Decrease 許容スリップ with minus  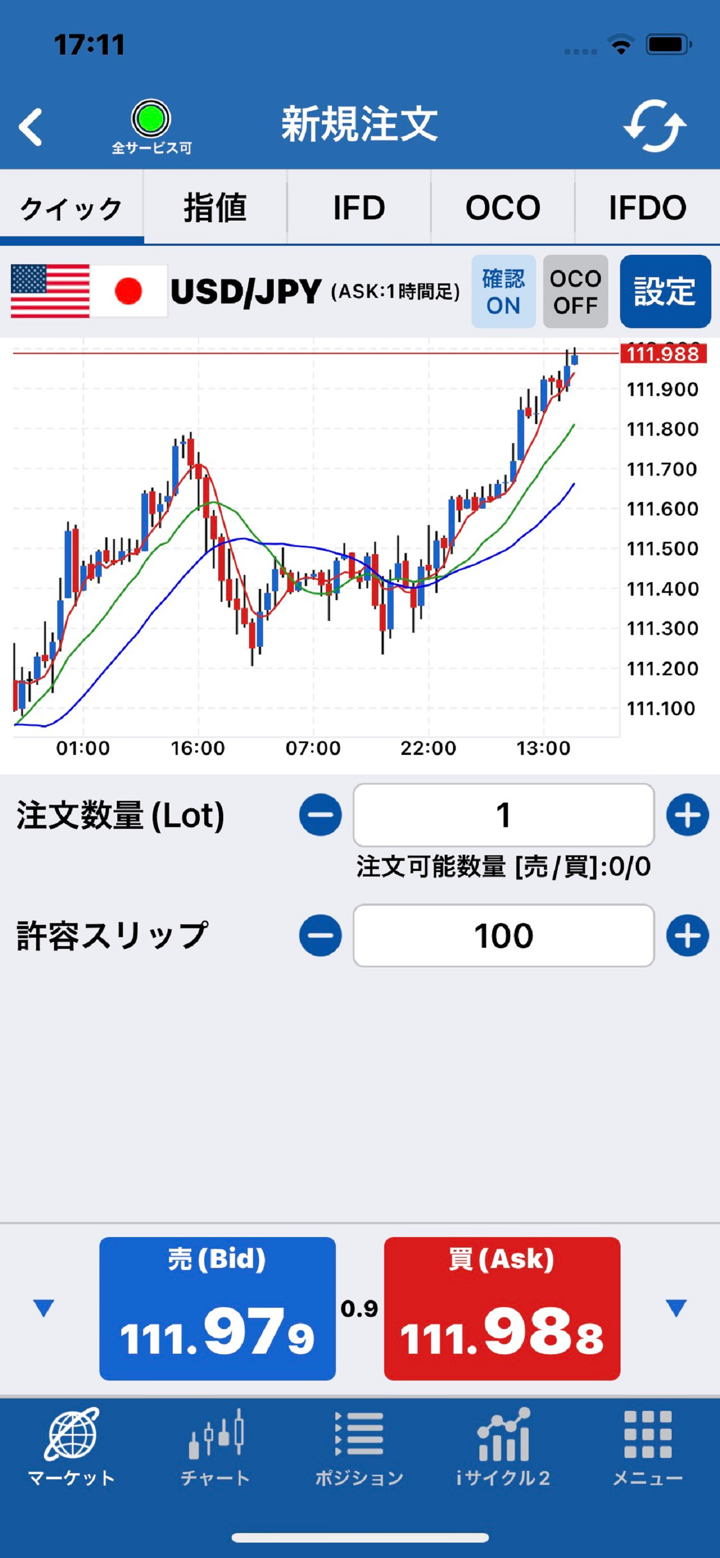[x=320, y=936]
